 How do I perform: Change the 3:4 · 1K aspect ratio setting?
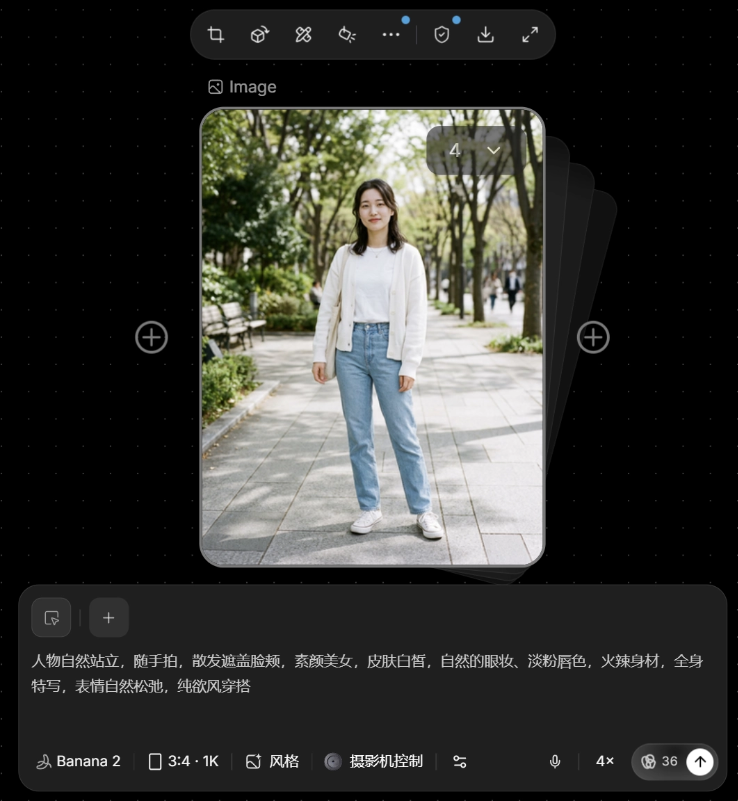point(183,761)
